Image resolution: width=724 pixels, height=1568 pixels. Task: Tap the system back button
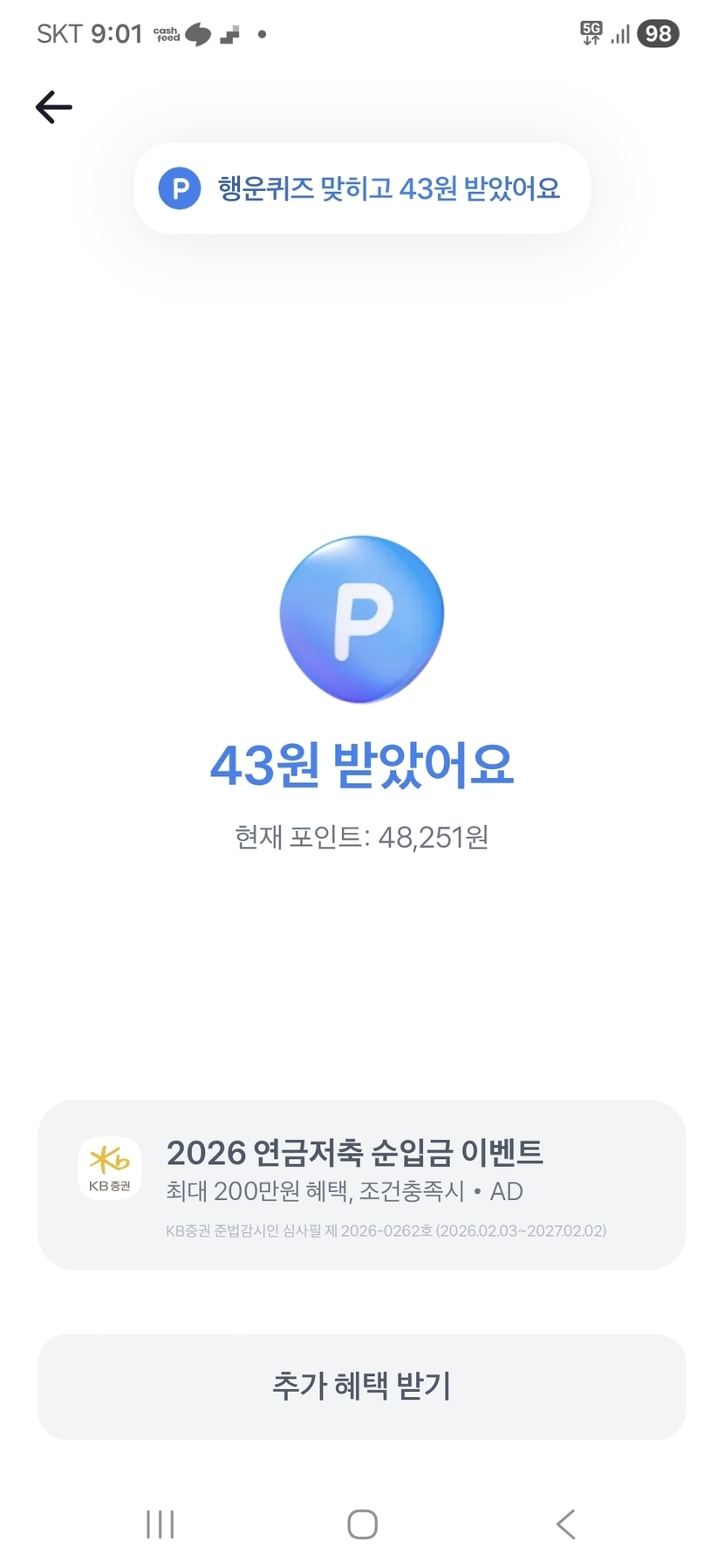coord(565,1524)
